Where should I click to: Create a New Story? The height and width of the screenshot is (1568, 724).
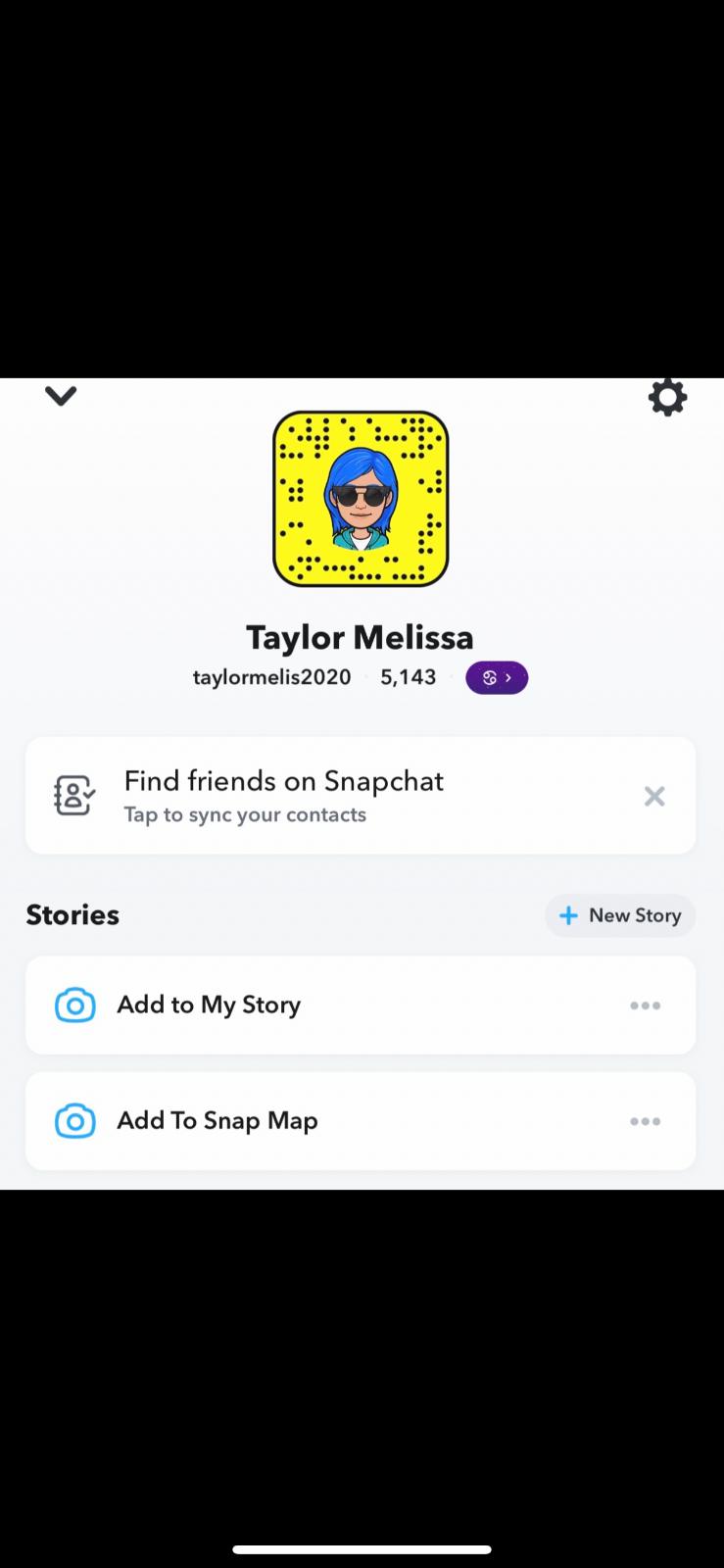(620, 915)
